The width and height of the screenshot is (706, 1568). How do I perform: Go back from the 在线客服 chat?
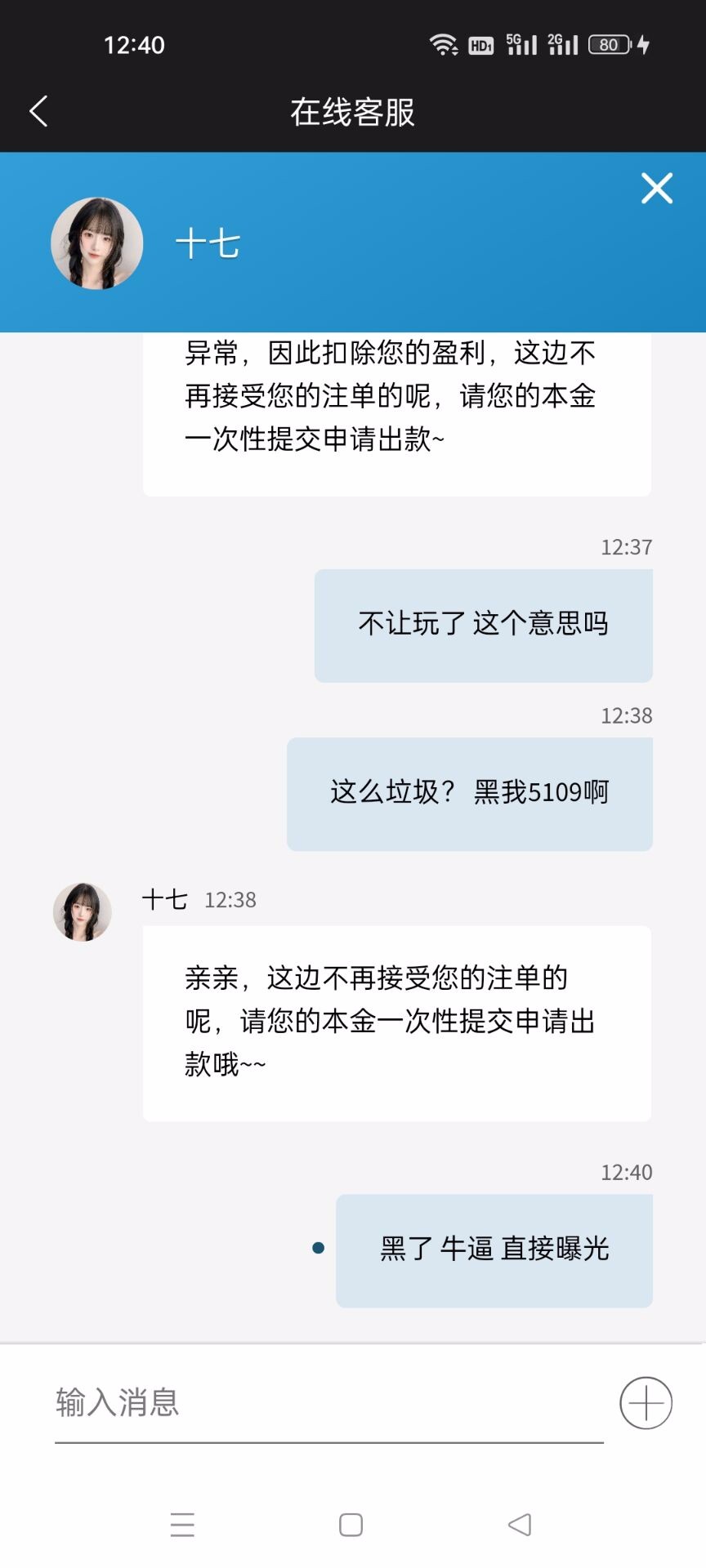(38, 112)
